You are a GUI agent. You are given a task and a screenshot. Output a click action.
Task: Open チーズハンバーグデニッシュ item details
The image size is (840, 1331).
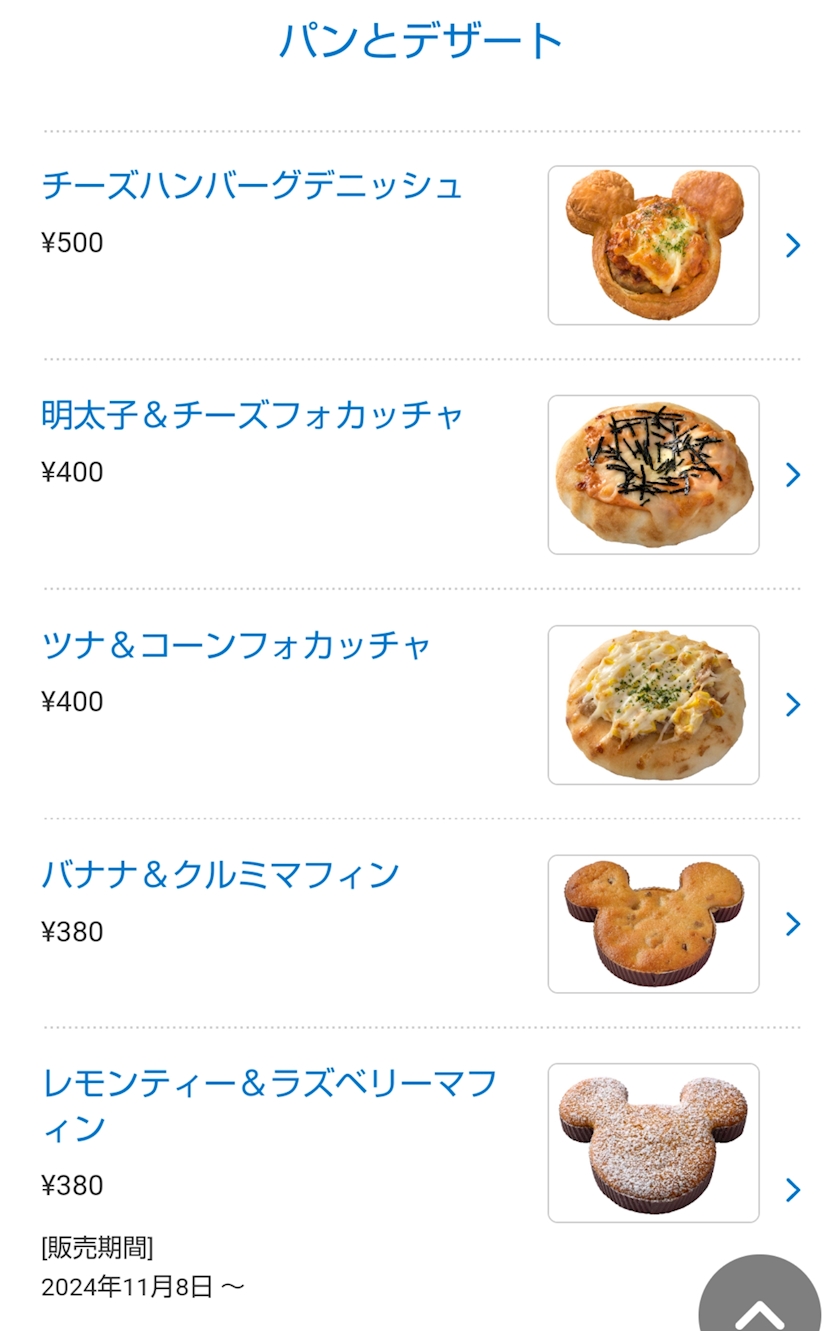[x=252, y=186]
